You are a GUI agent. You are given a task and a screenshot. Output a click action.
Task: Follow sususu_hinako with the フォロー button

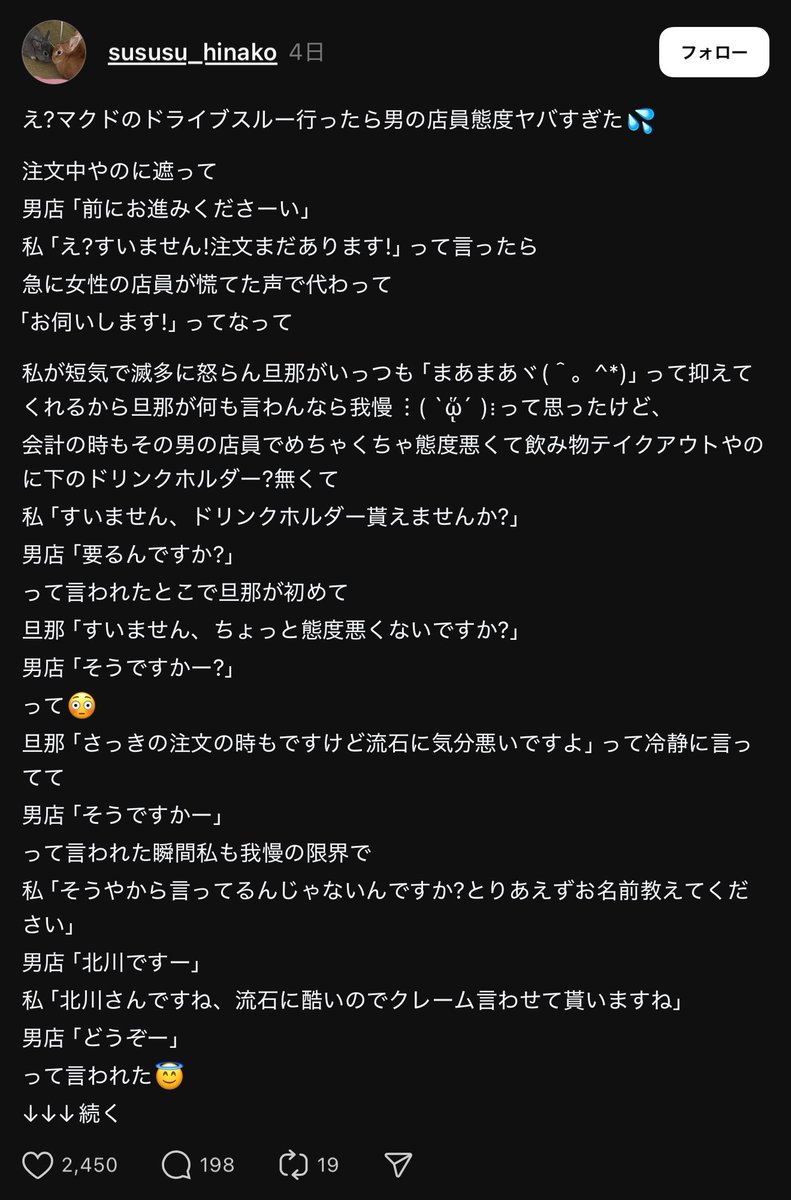coord(713,53)
